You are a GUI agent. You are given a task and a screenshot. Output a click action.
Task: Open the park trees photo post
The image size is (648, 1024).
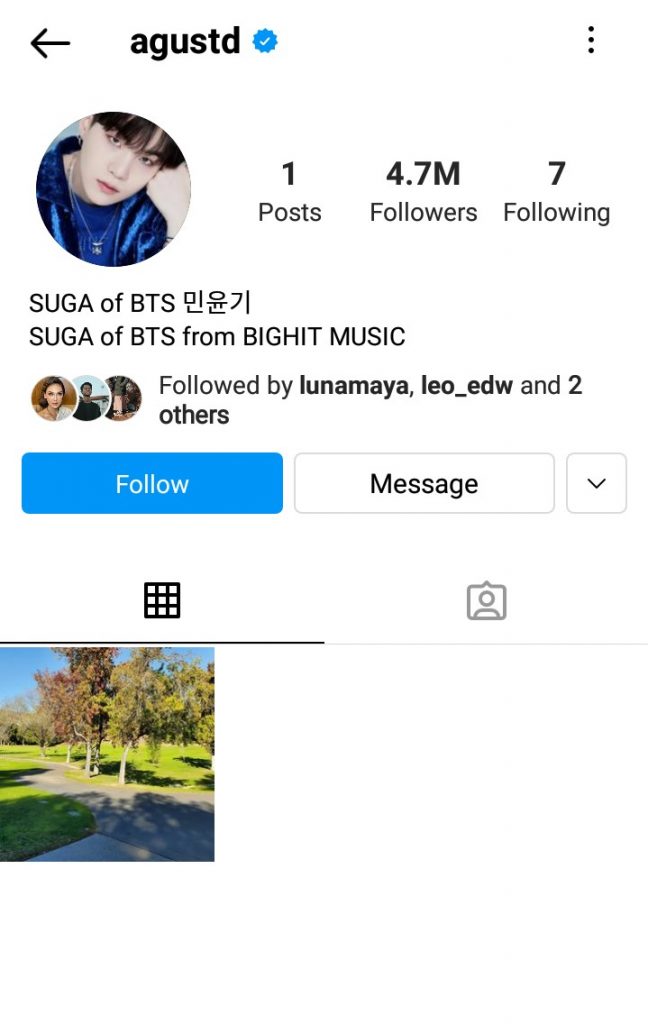107,754
